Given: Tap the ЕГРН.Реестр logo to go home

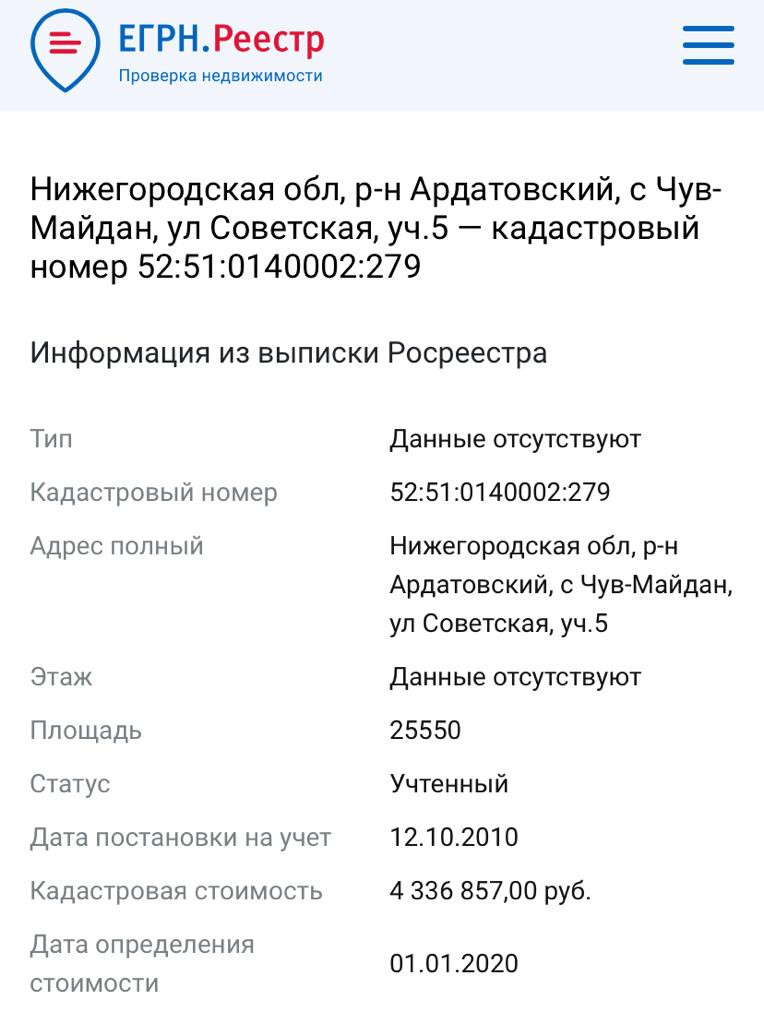Looking at the screenshot, I should click(178, 50).
